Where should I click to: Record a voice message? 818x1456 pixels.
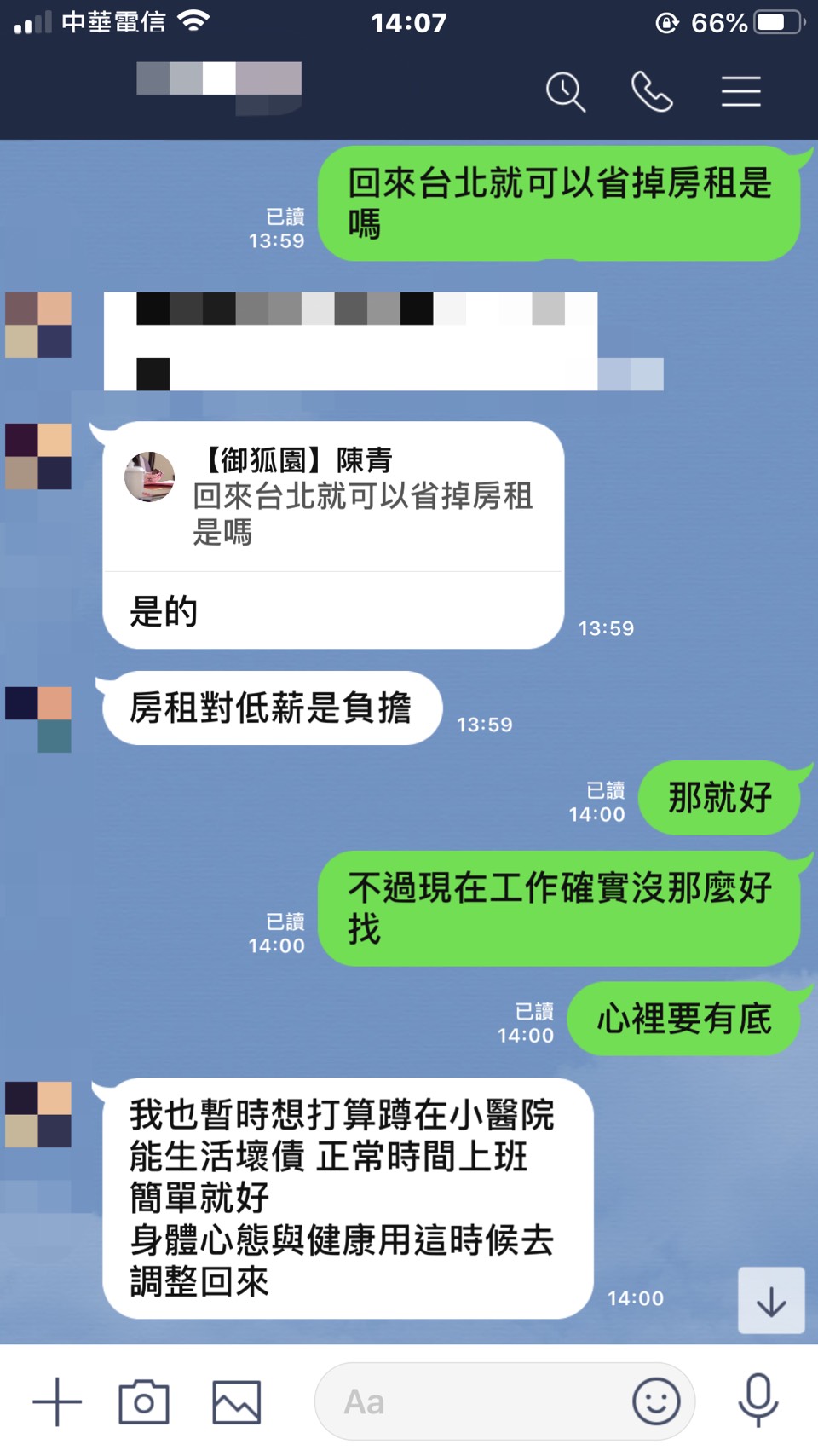pos(758,1400)
